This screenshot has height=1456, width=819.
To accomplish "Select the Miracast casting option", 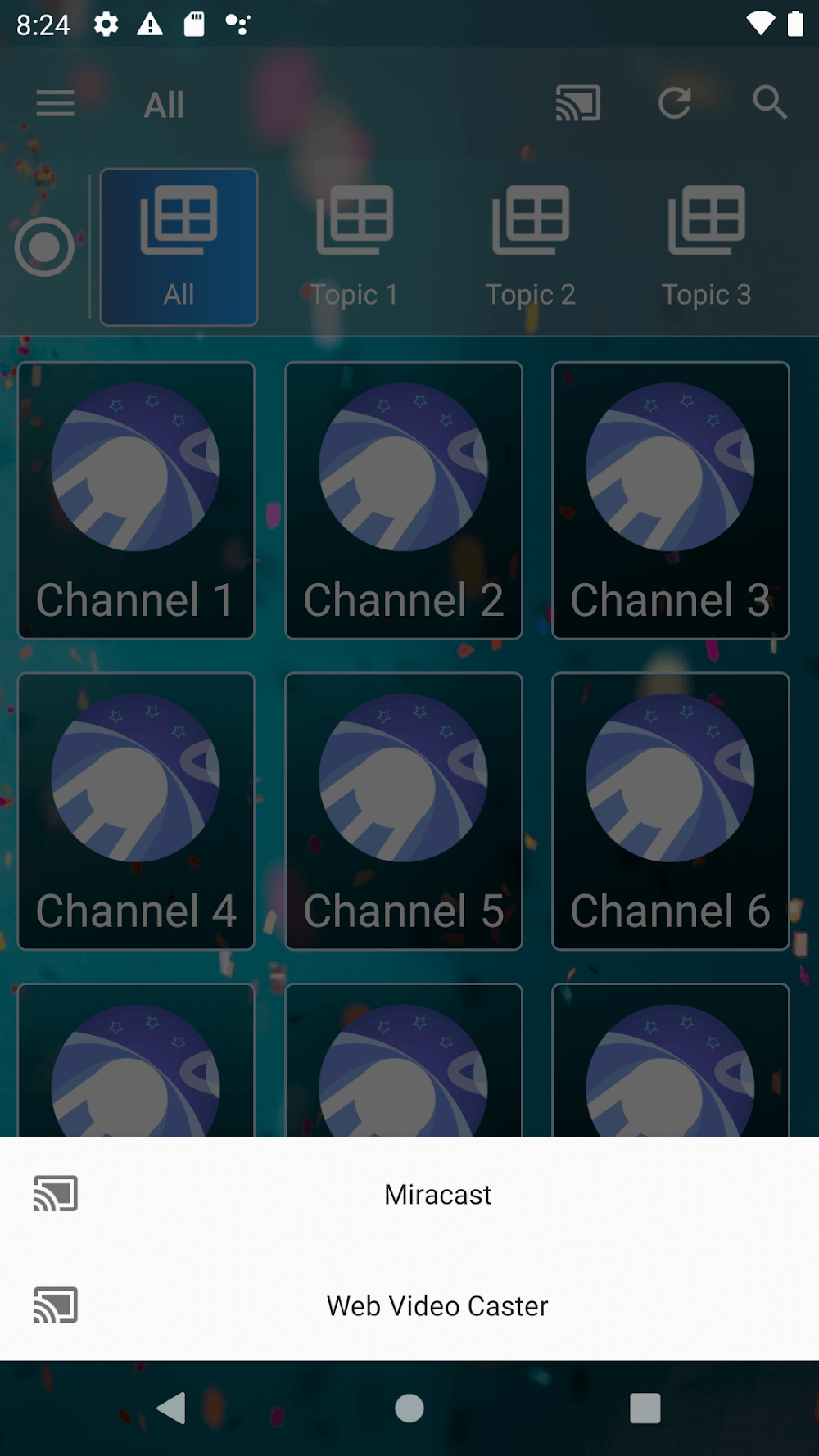I will (437, 1194).
